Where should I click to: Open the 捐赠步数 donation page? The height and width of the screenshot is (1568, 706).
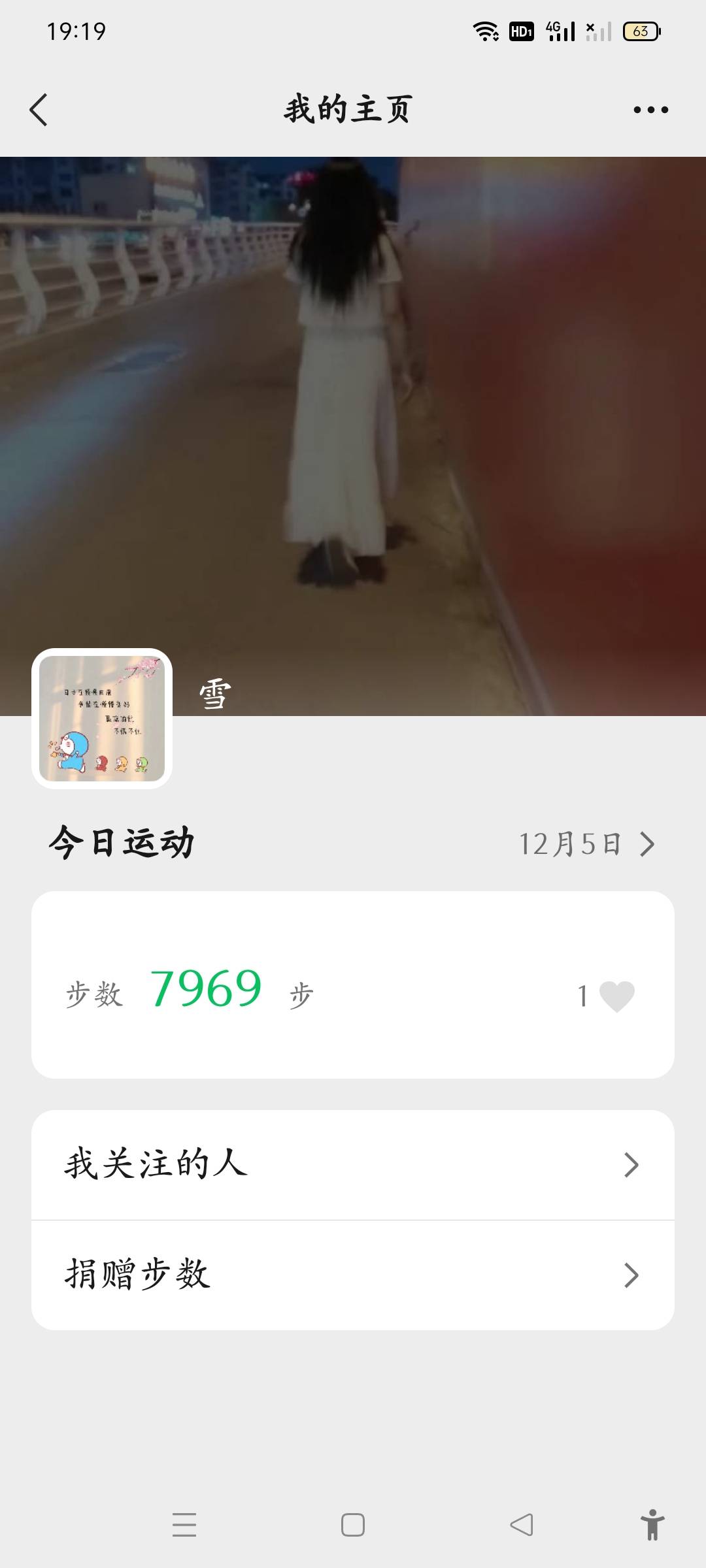(x=137, y=1273)
